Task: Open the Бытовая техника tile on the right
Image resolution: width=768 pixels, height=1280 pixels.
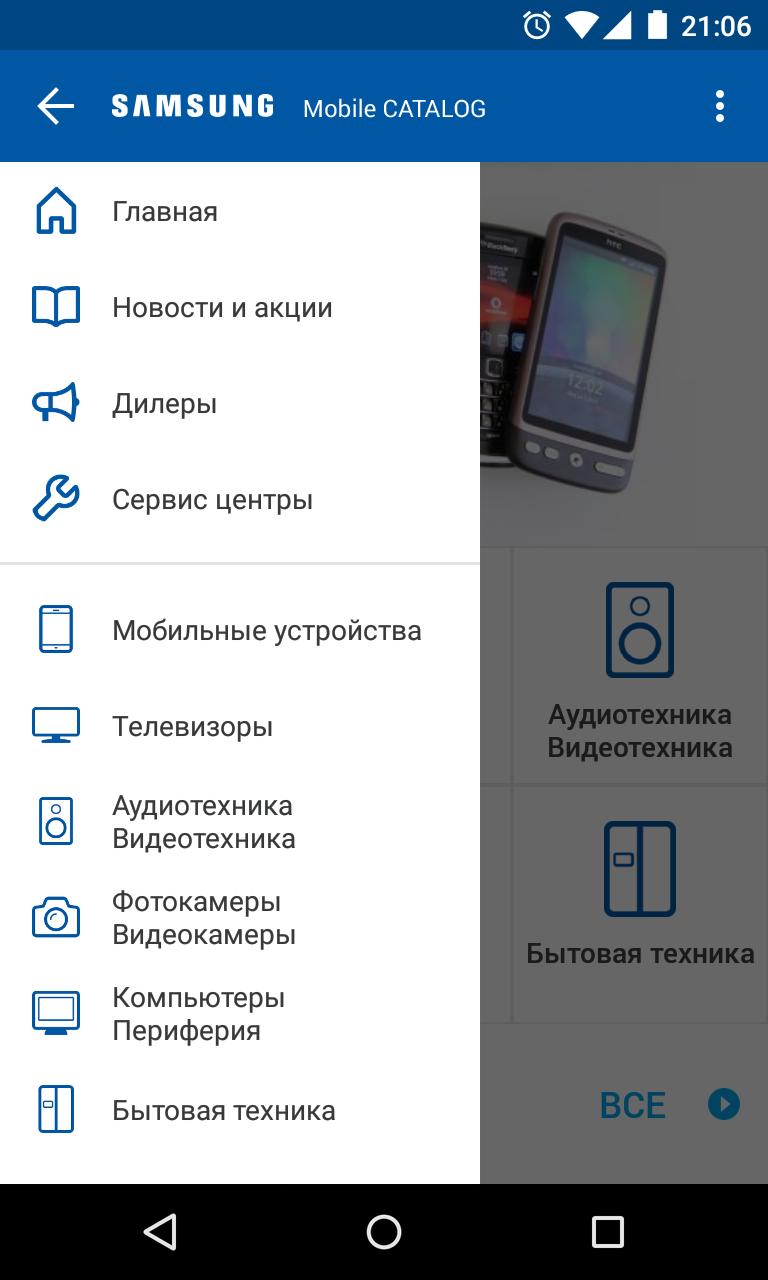Action: pyautogui.click(x=640, y=900)
